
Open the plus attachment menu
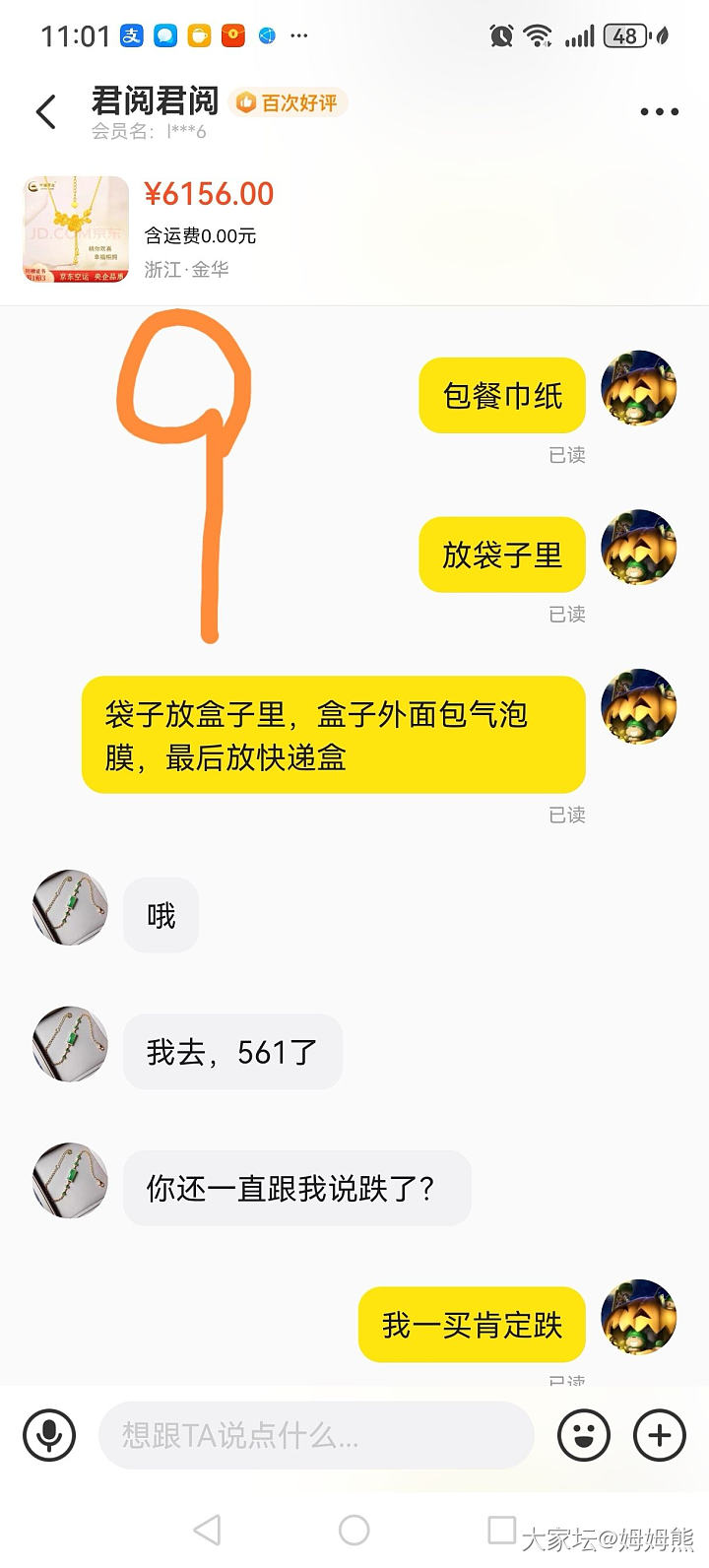(x=659, y=1435)
